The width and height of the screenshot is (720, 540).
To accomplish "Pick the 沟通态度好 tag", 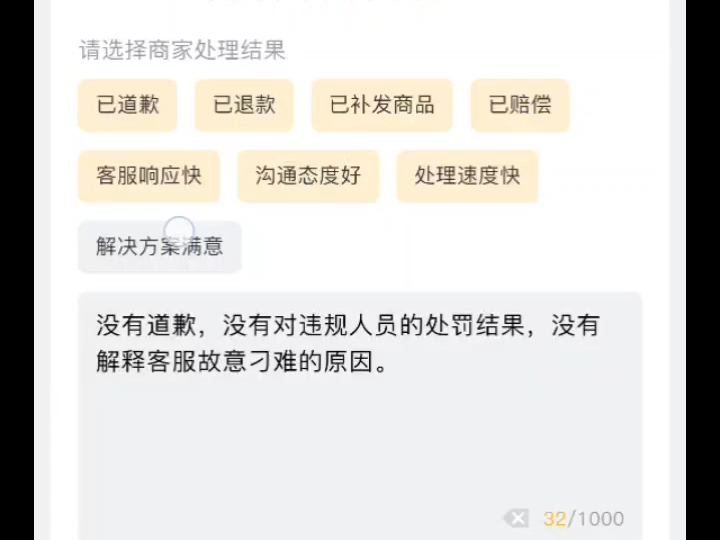I will pyautogui.click(x=308, y=176).
